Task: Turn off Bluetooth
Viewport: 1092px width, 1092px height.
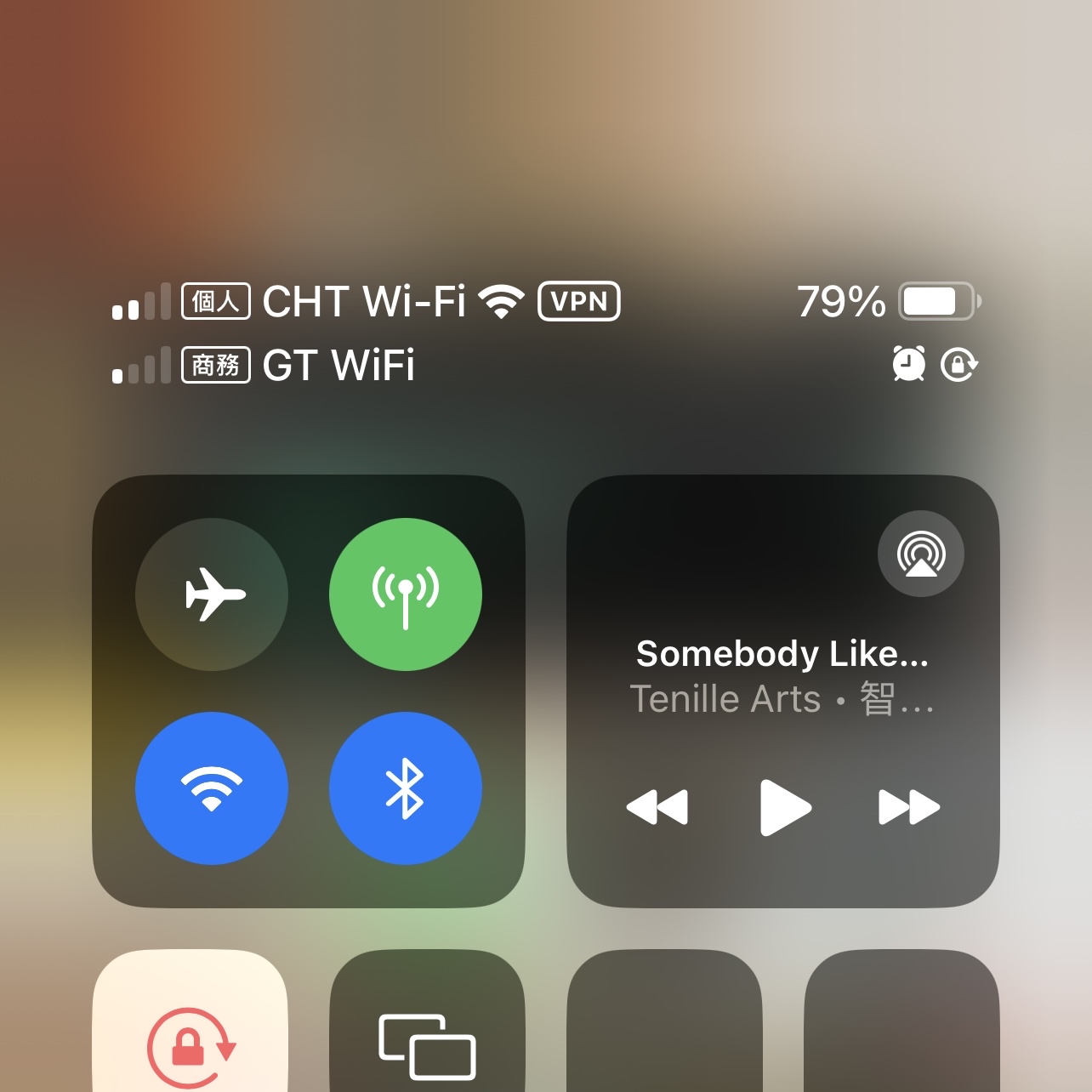Action: tap(406, 788)
